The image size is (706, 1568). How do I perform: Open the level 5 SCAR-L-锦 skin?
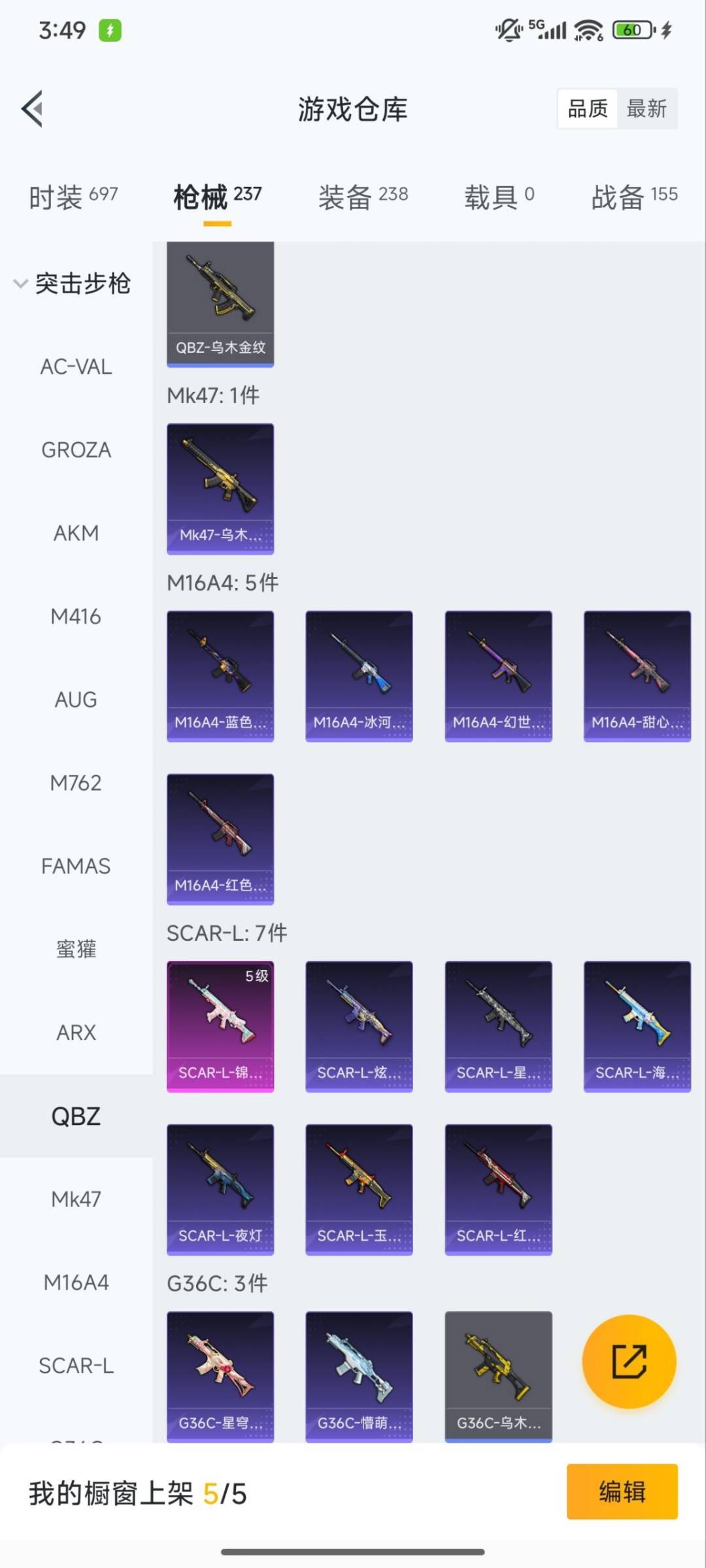click(220, 1026)
